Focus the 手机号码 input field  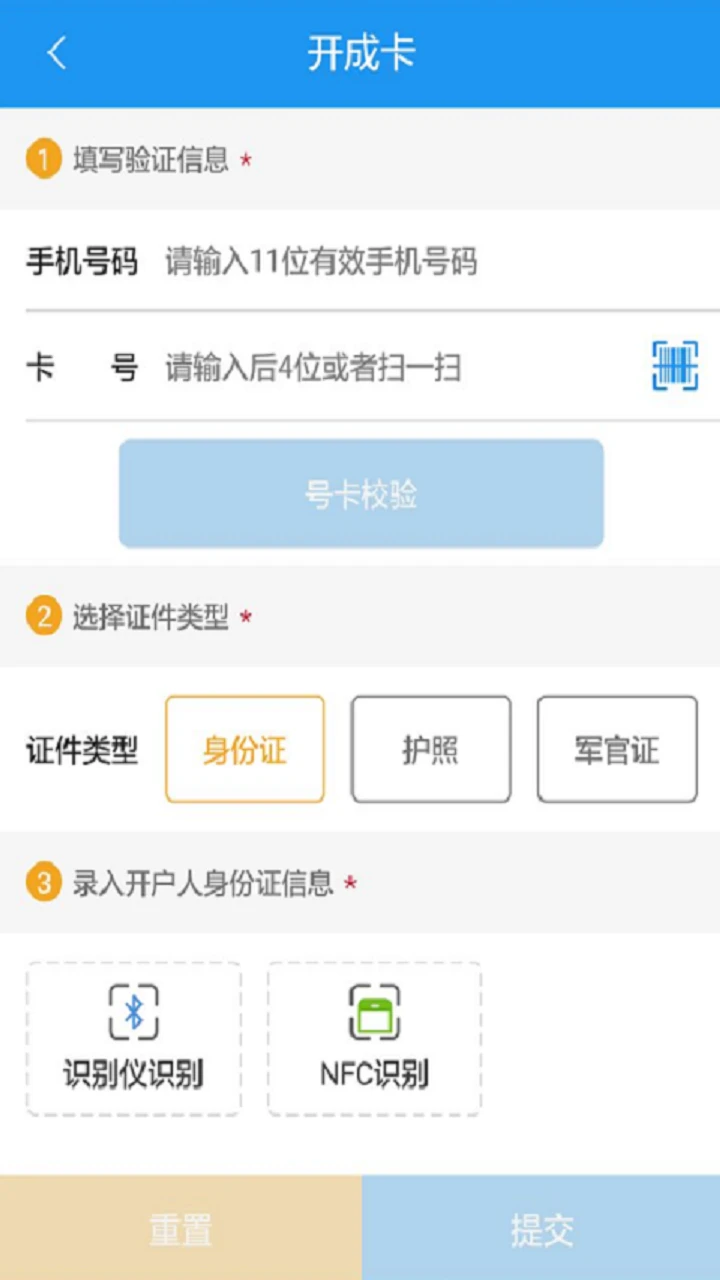400,262
